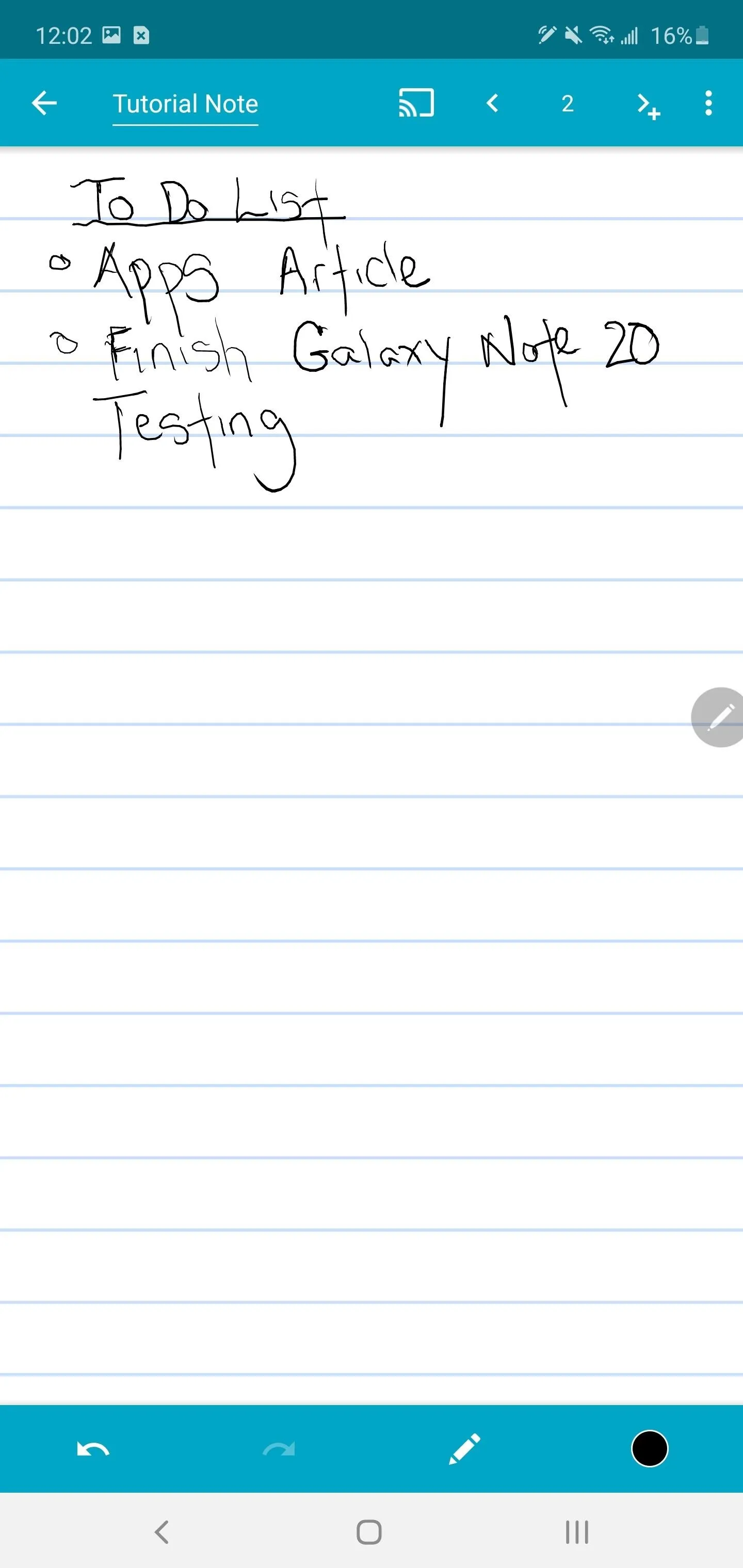Return to the home screen
The image size is (743, 1568).
[x=369, y=1532]
